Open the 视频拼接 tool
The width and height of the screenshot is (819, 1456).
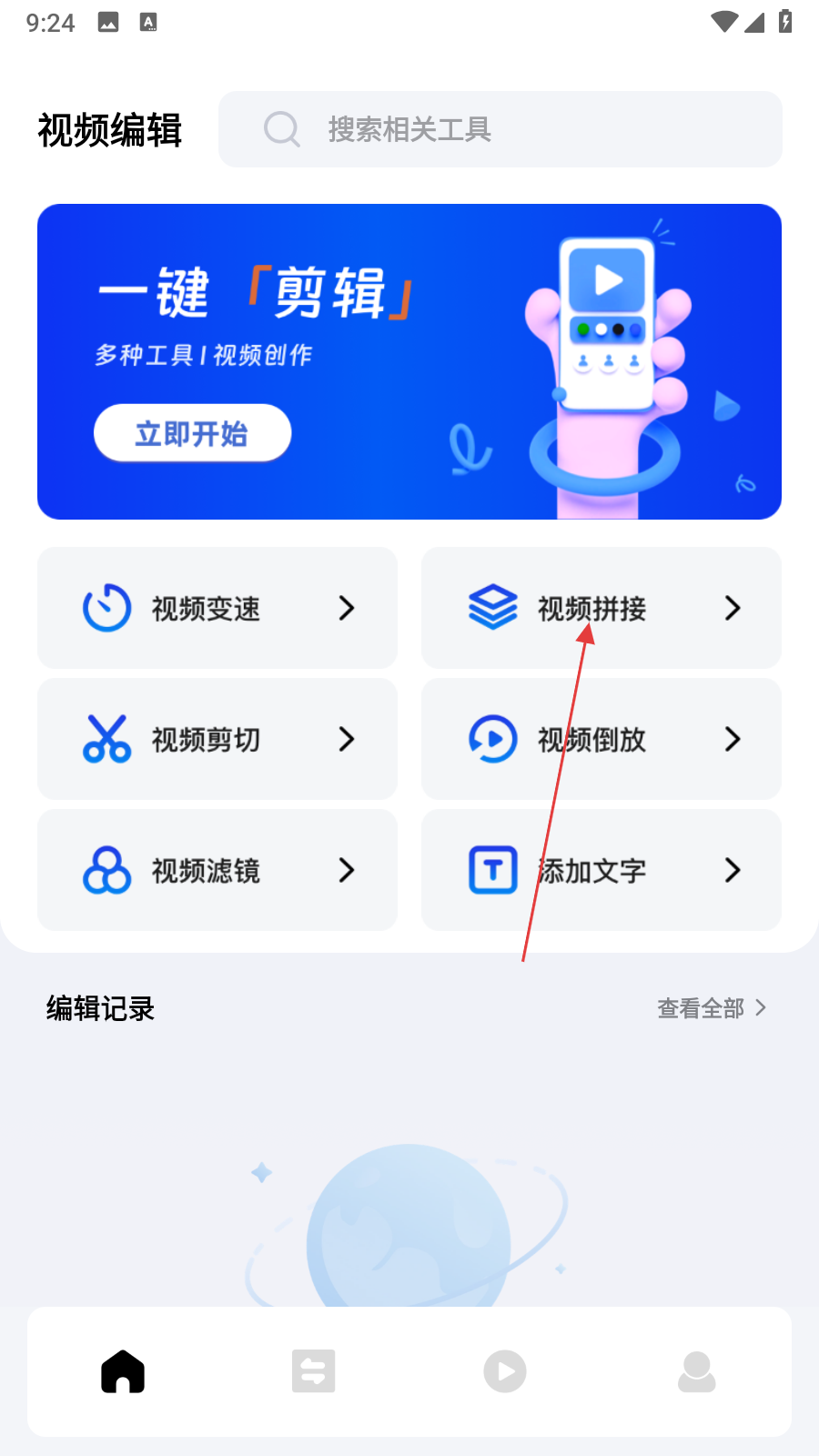[602, 608]
